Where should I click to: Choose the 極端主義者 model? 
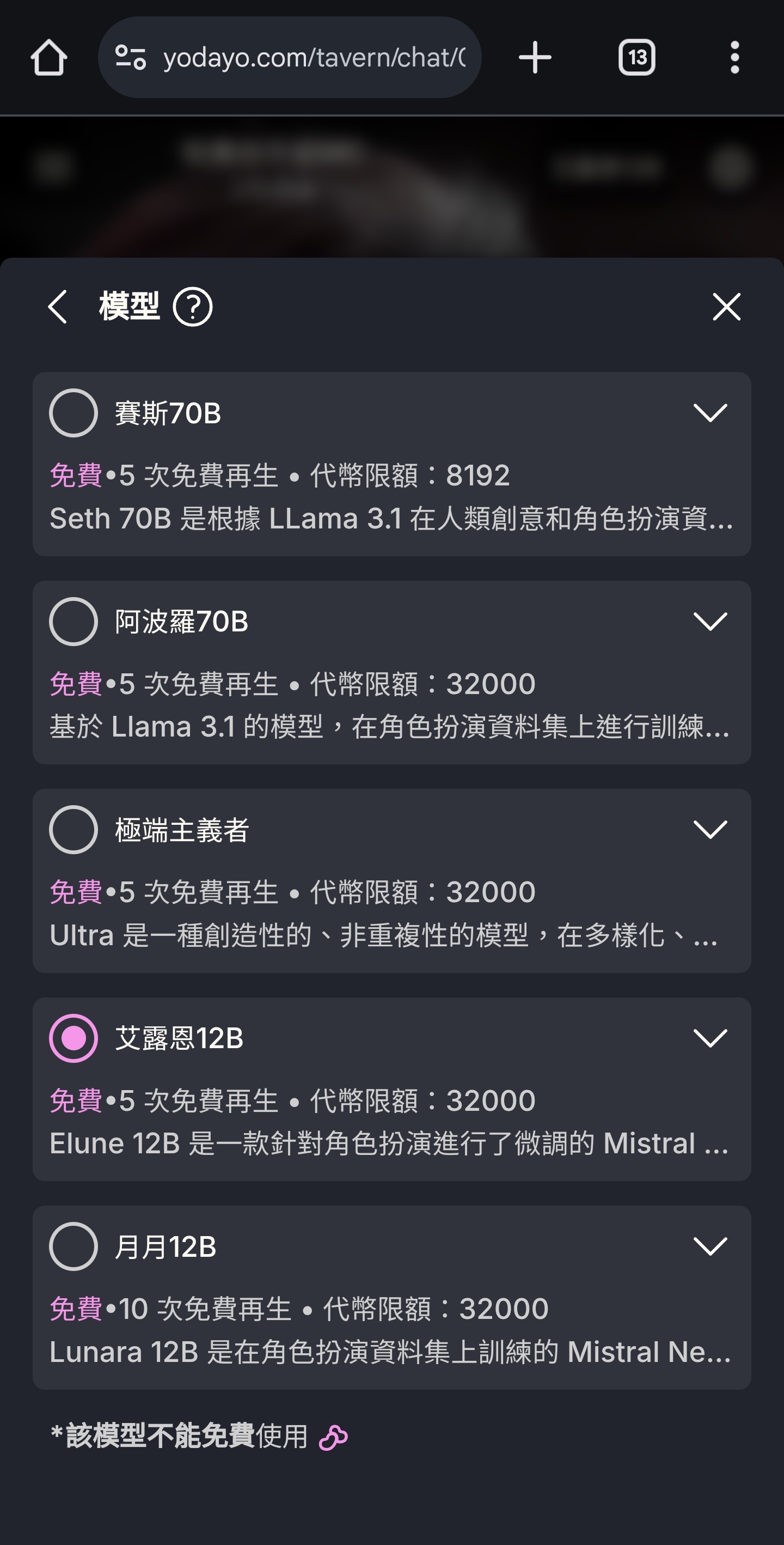[x=73, y=830]
